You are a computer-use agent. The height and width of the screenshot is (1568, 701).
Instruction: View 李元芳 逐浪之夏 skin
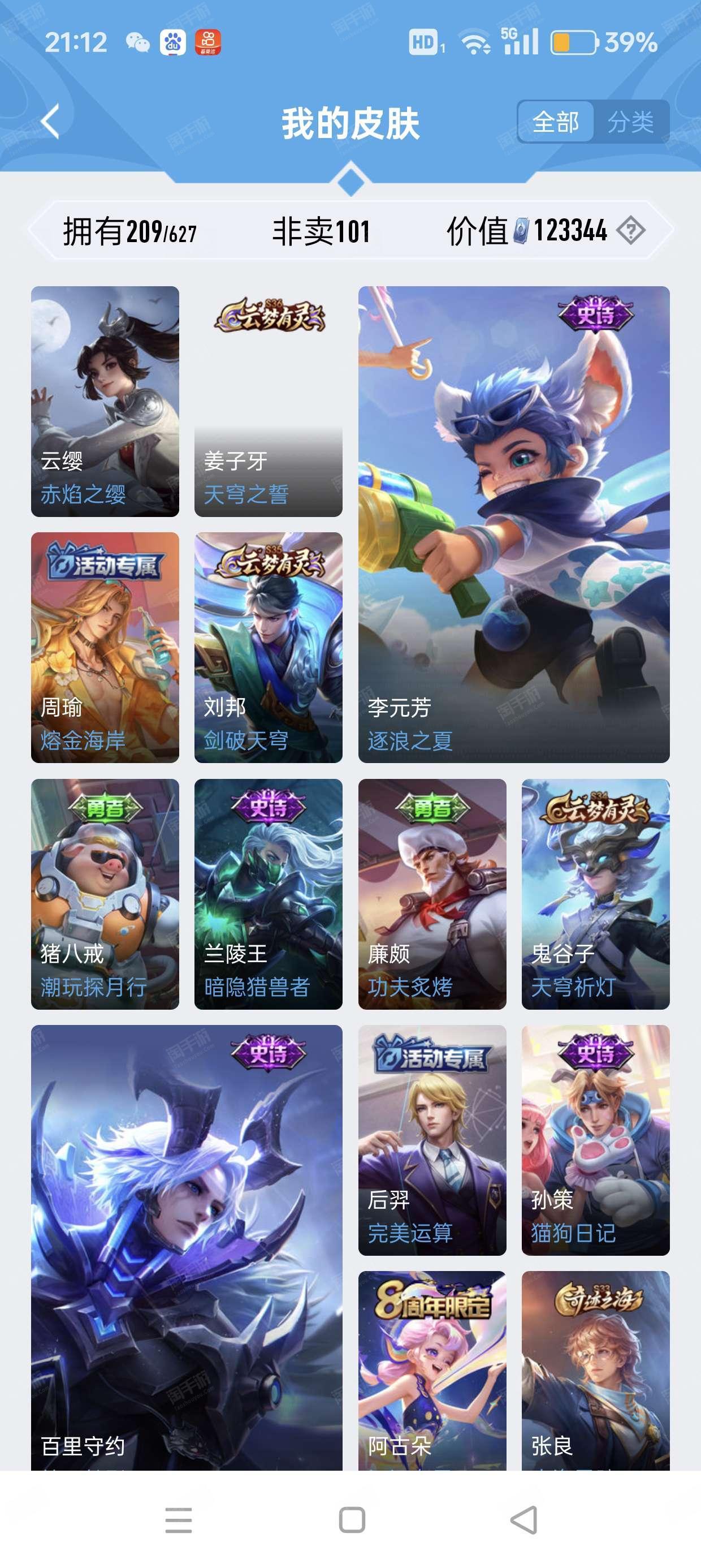point(514,525)
